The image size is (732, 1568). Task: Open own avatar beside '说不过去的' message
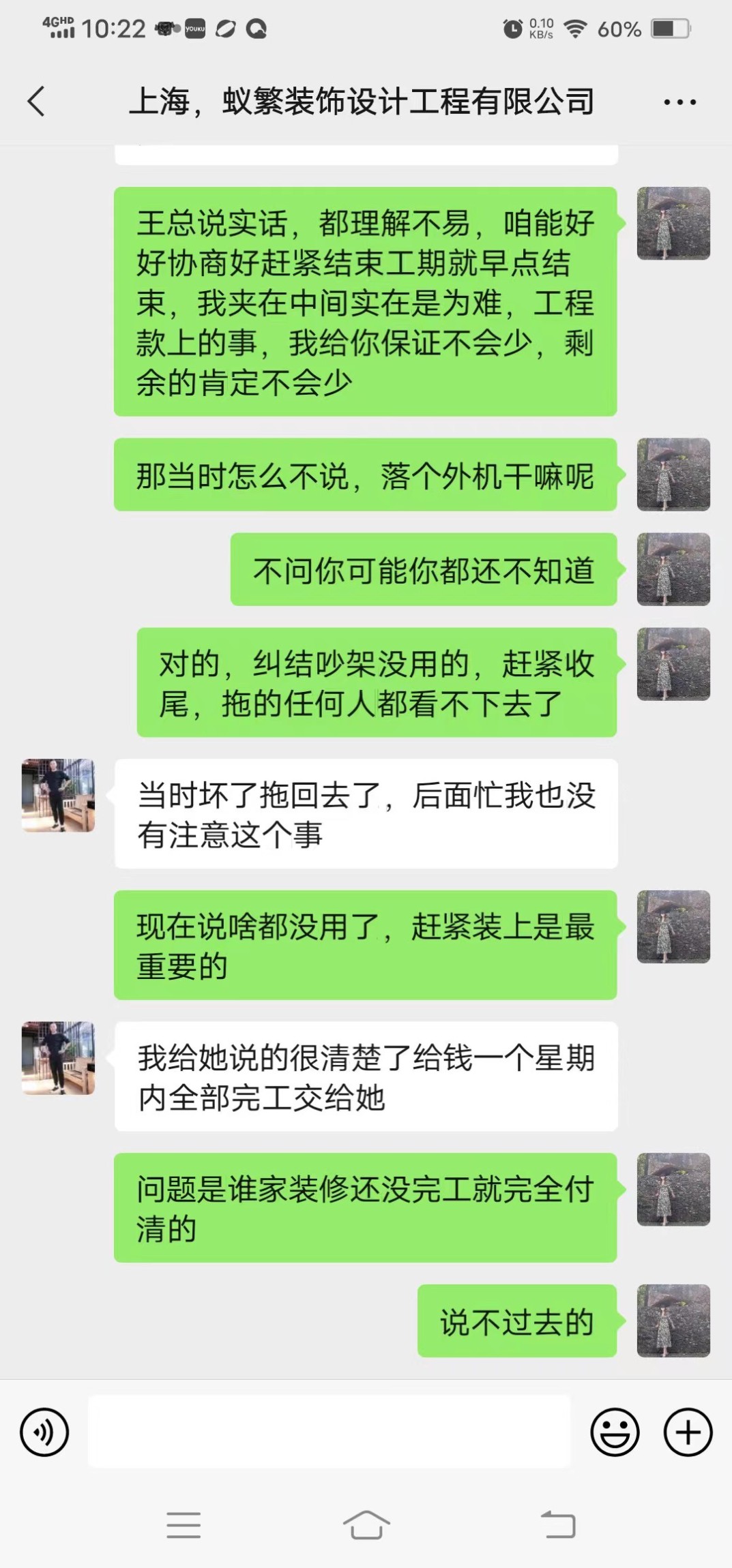coord(673,1321)
